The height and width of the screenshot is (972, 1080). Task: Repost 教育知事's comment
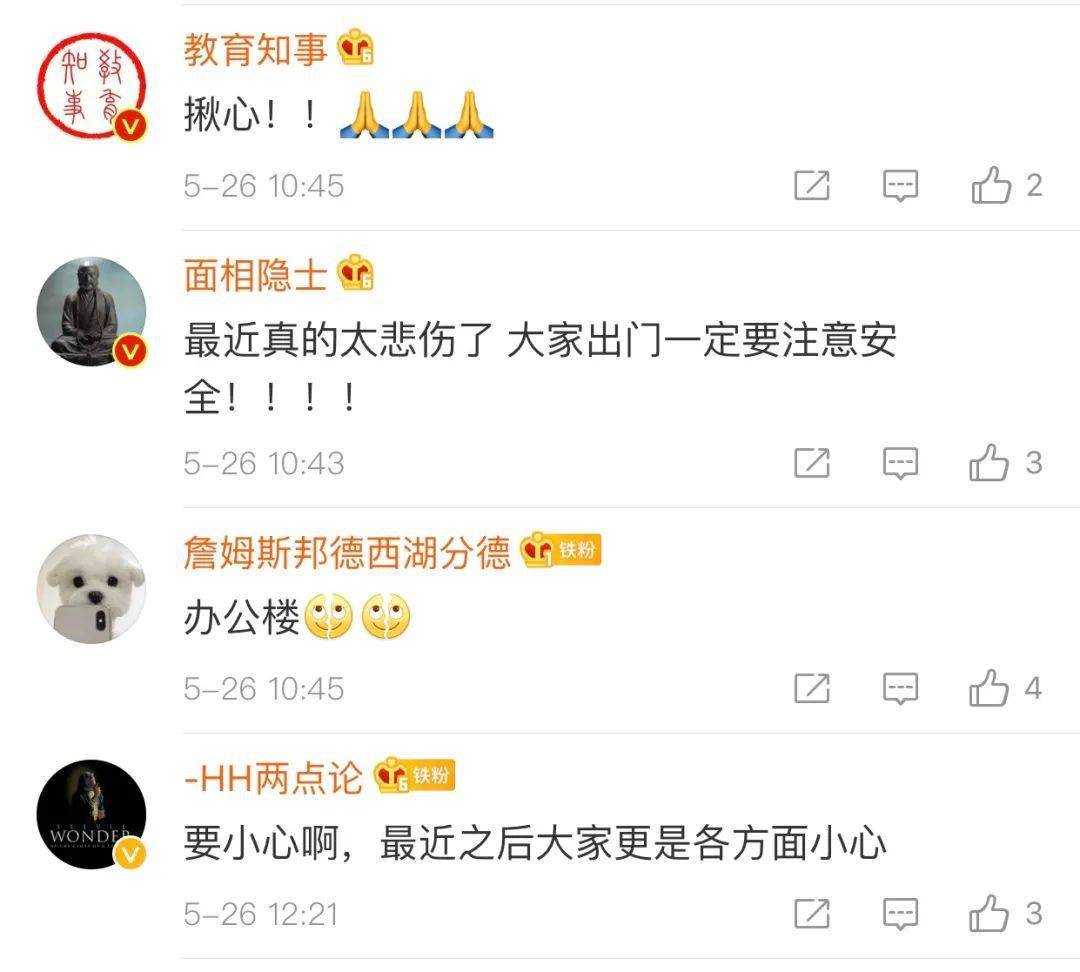[x=811, y=186]
